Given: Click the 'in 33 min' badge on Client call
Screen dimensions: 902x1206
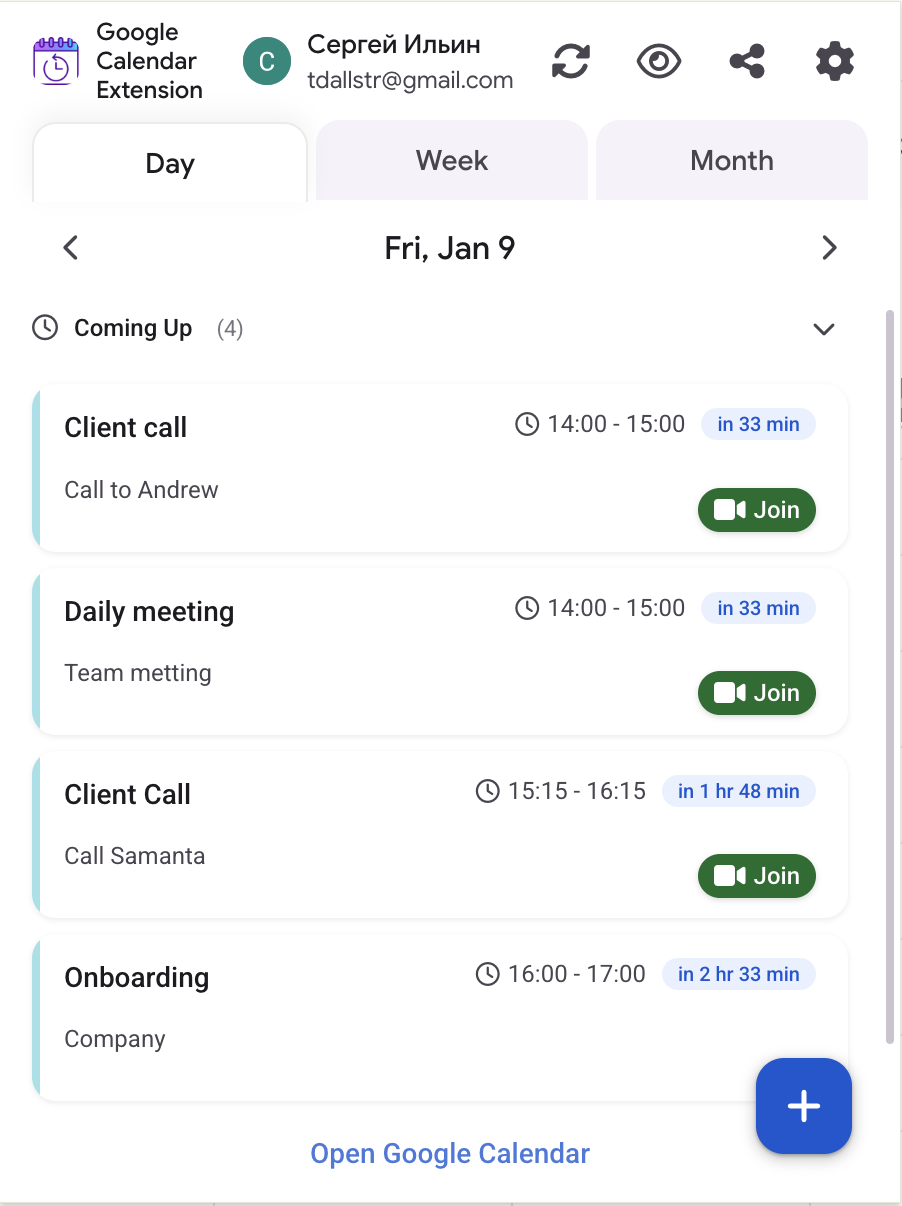Looking at the screenshot, I should click(758, 424).
